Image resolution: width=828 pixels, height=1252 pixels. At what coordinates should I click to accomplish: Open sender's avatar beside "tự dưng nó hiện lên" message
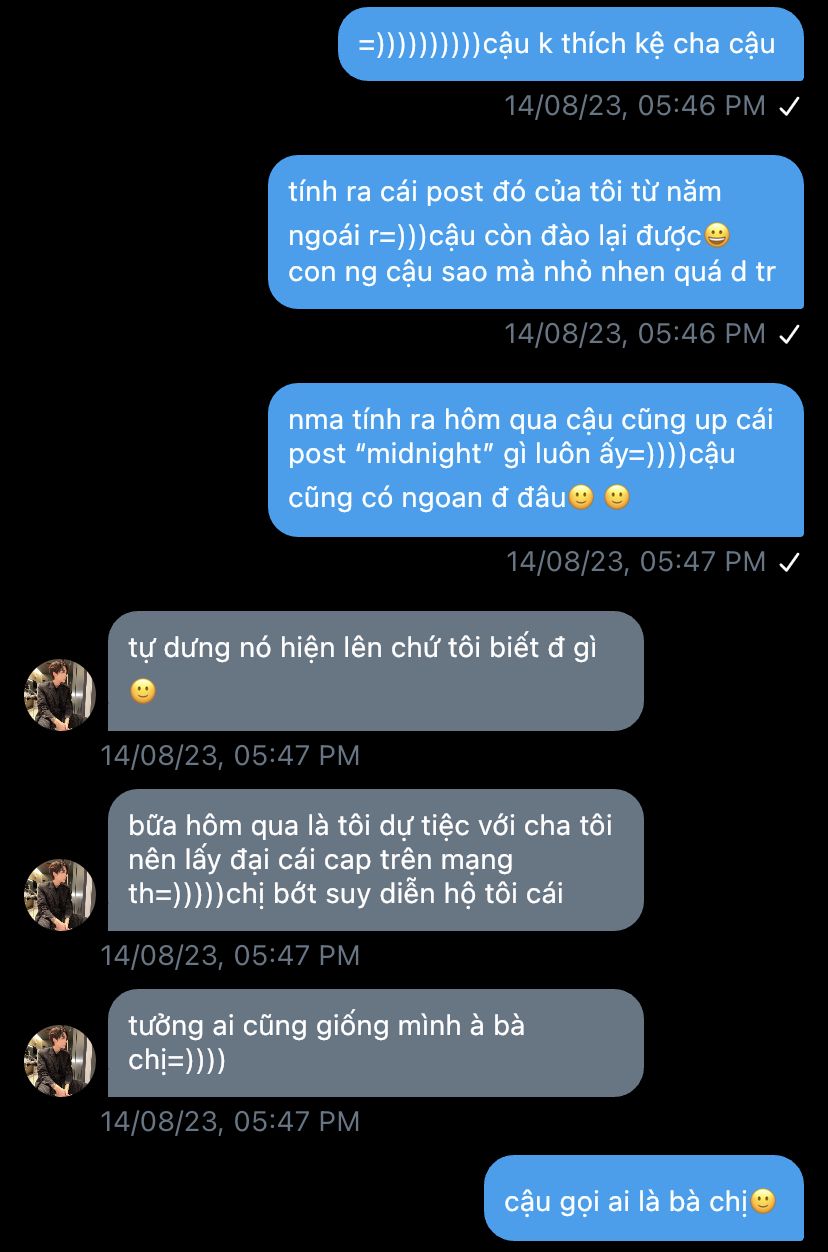60,695
